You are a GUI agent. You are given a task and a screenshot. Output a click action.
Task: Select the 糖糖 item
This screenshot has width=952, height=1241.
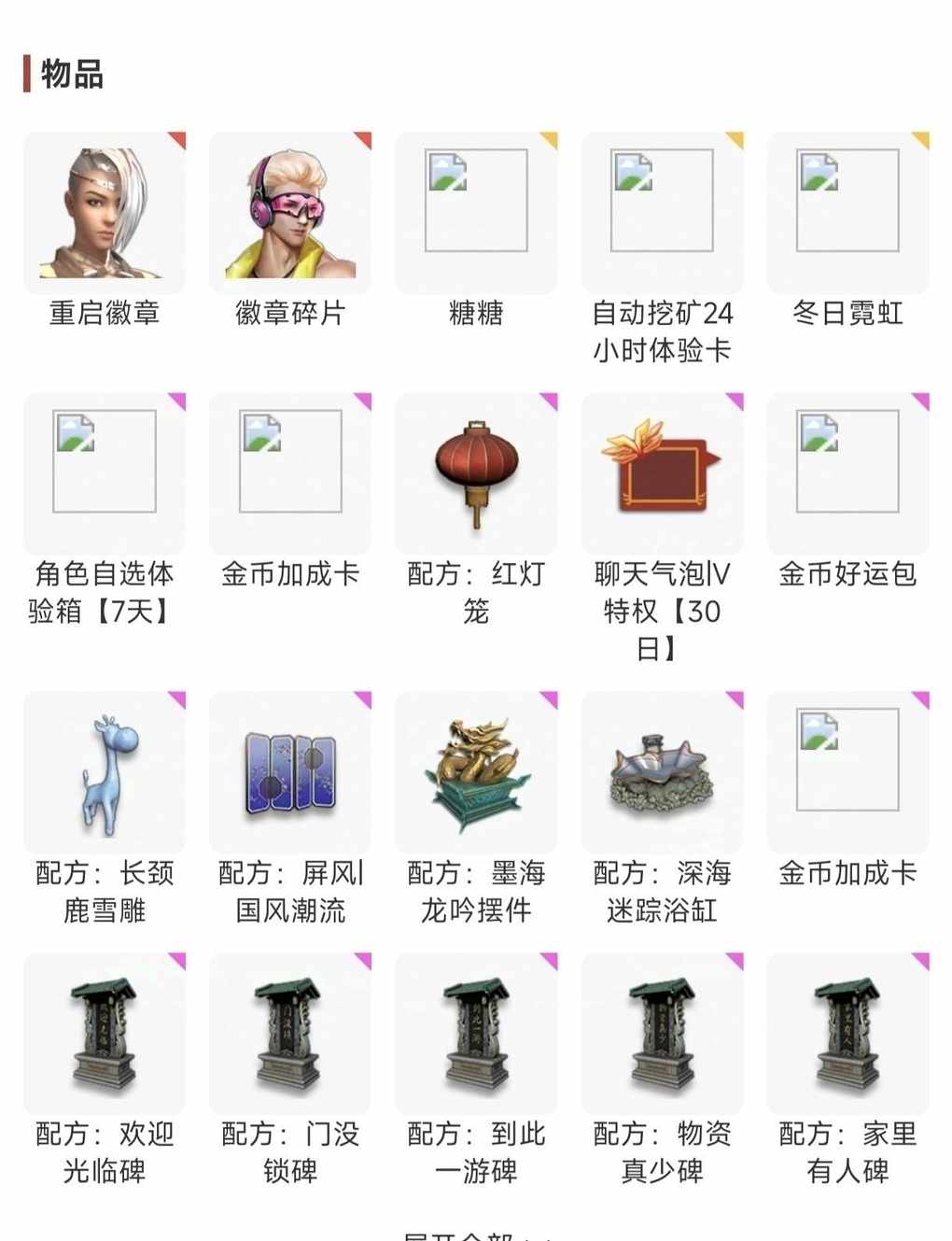click(x=475, y=214)
